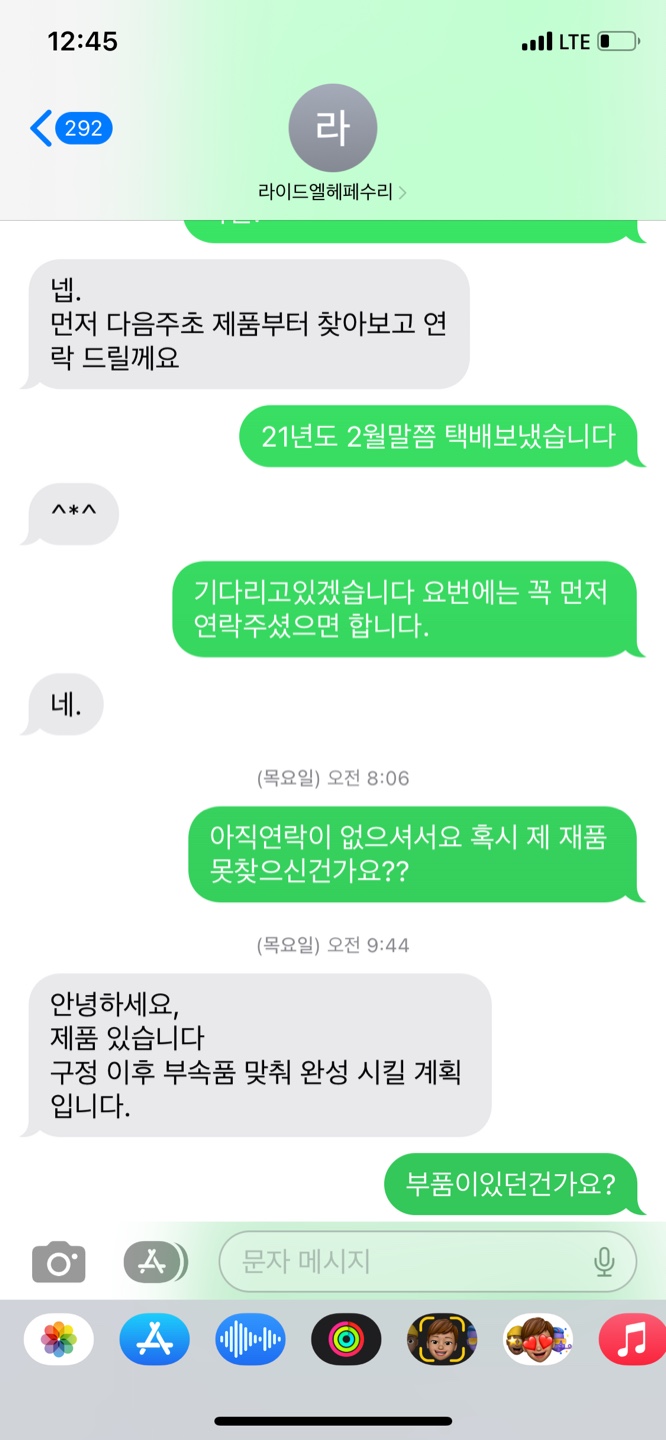
Task: Go back to the messages list
Action: pos(68,129)
